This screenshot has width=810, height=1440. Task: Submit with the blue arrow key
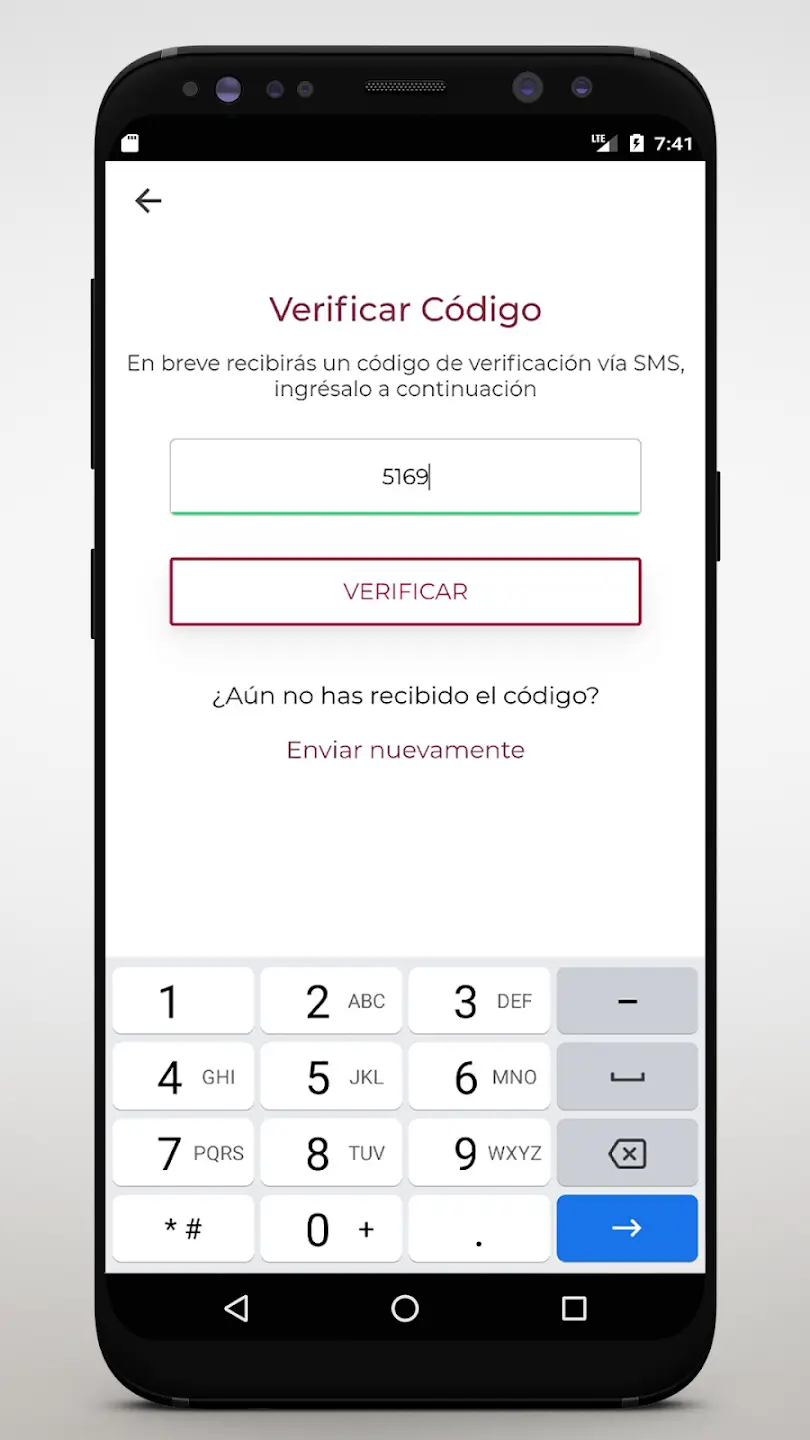(627, 1229)
